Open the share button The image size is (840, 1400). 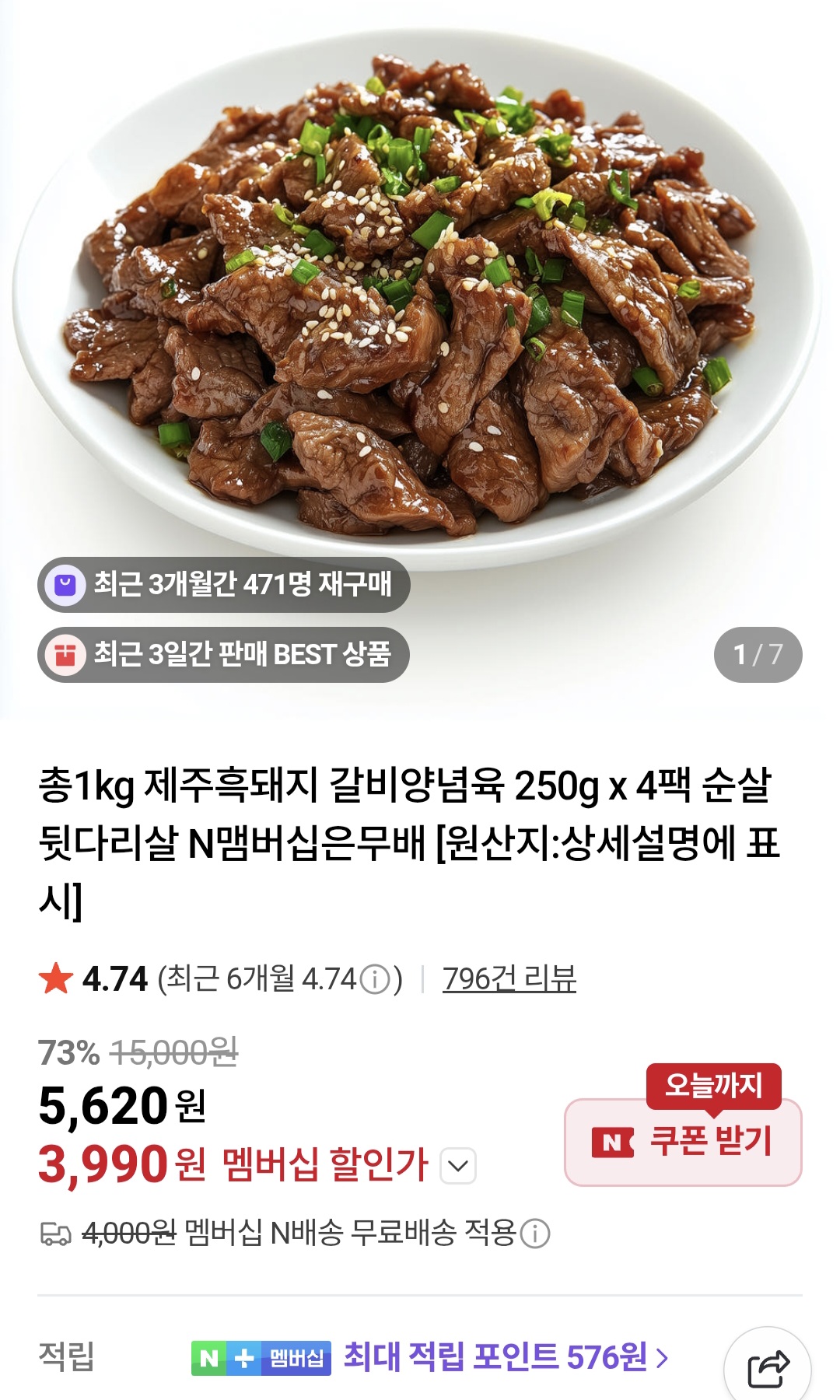tap(767, 1368)
